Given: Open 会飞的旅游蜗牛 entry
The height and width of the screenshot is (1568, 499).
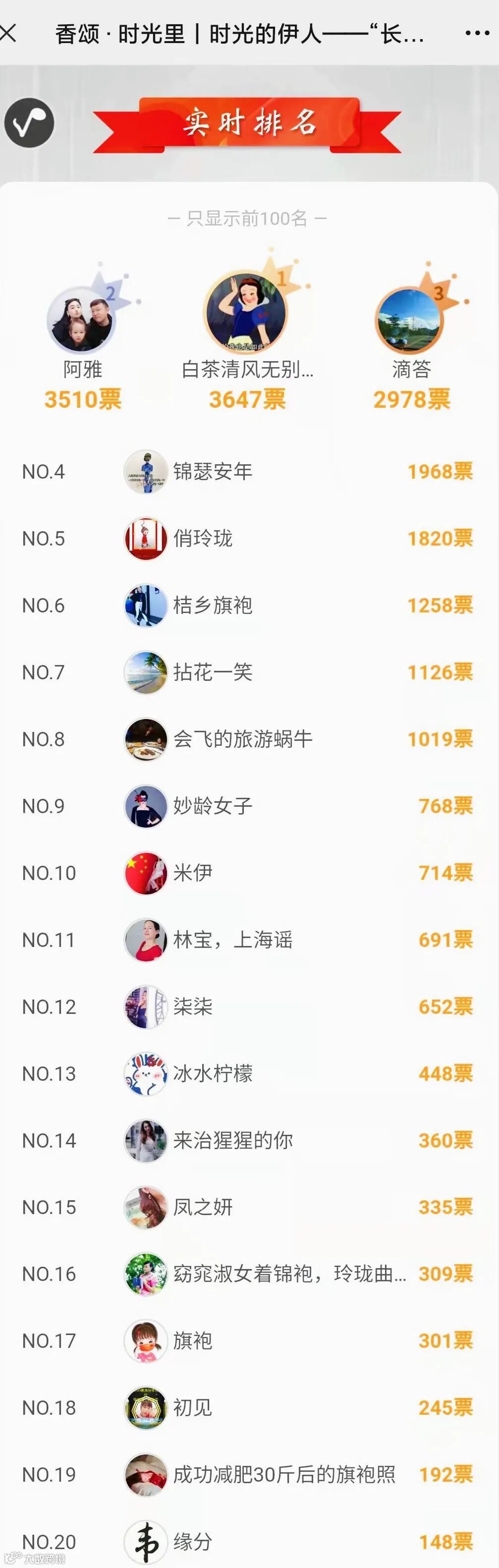Looking at the screenshot, I should pyautogui.click(x=250, y=739).
